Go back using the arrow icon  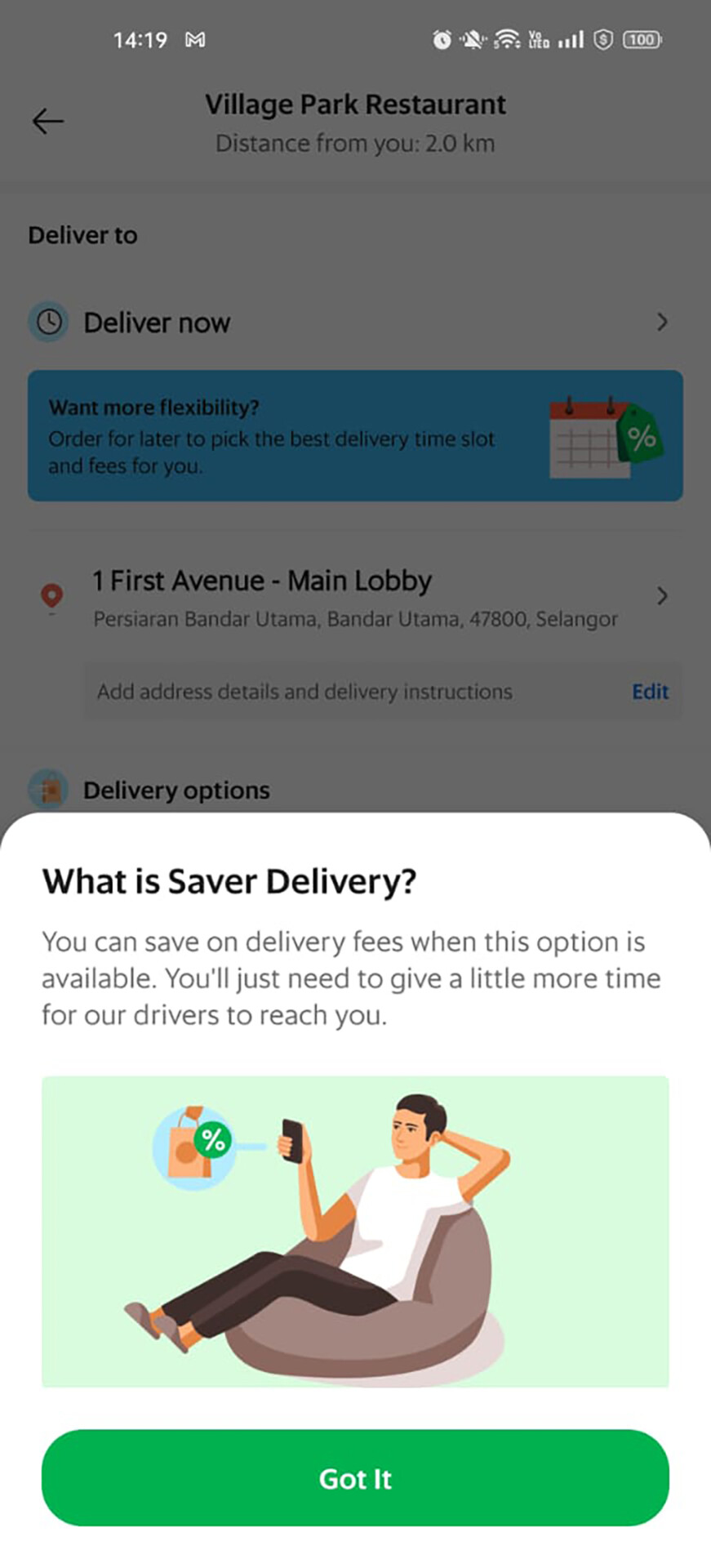(47, 122)
